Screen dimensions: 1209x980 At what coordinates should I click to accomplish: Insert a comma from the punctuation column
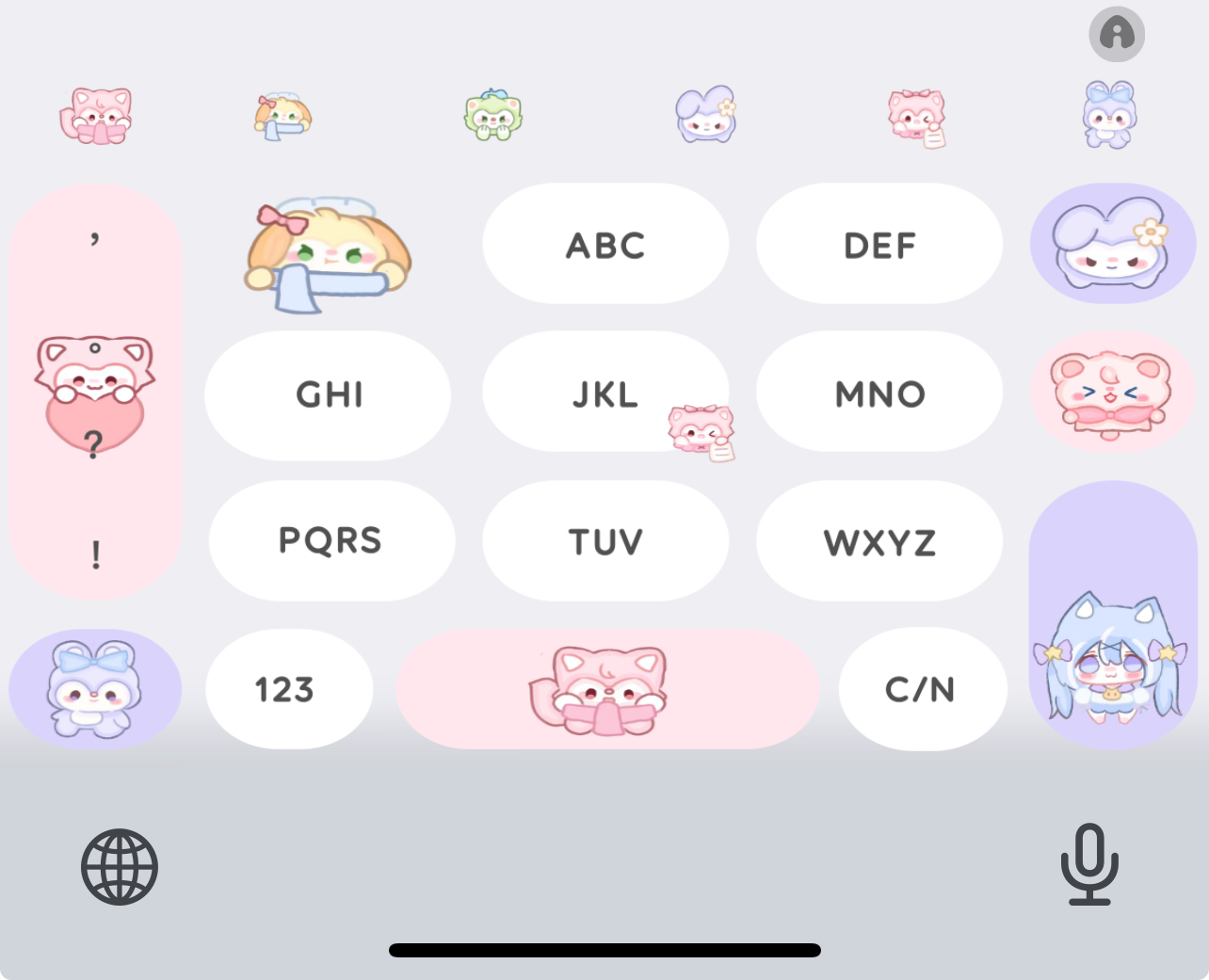point(95,240)
